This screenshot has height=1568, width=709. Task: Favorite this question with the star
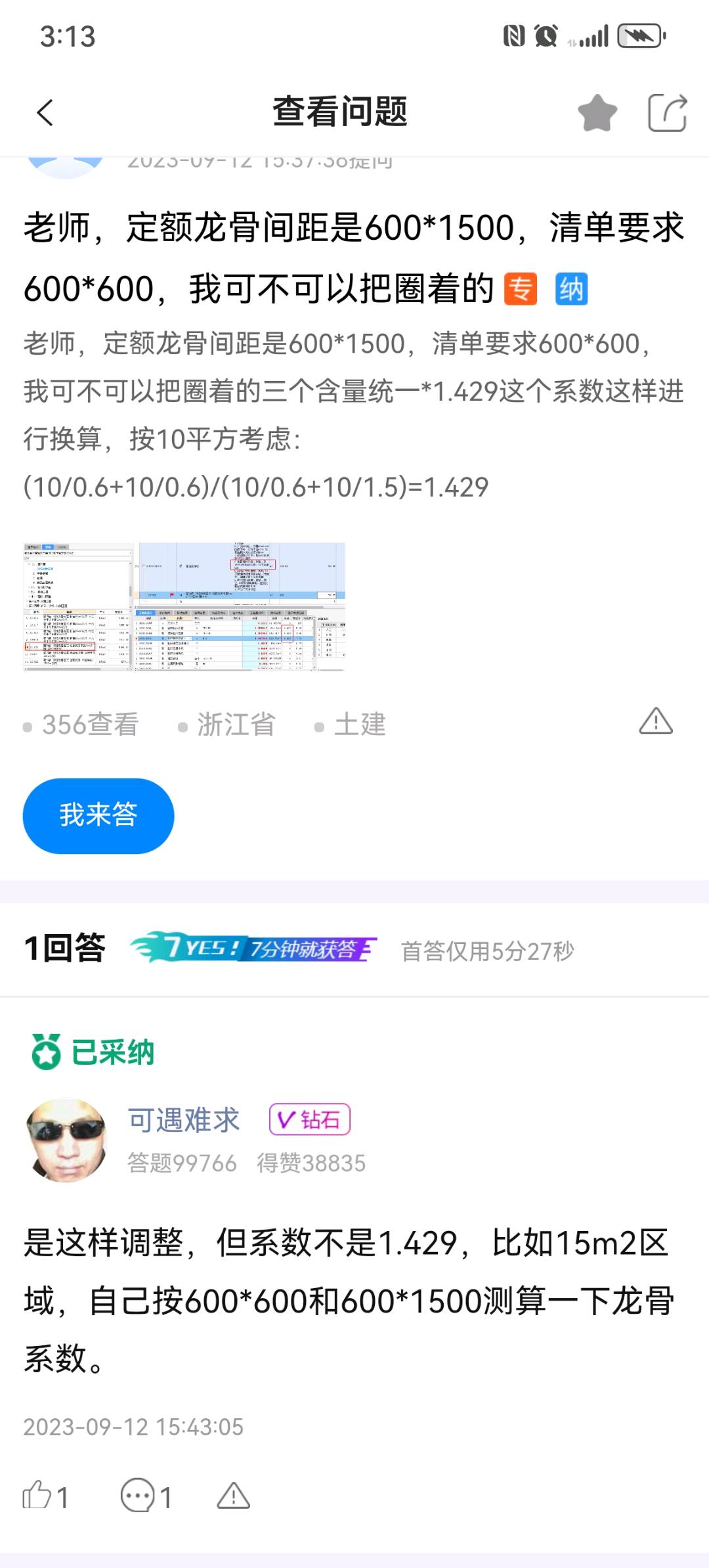[x=597, y=112]
